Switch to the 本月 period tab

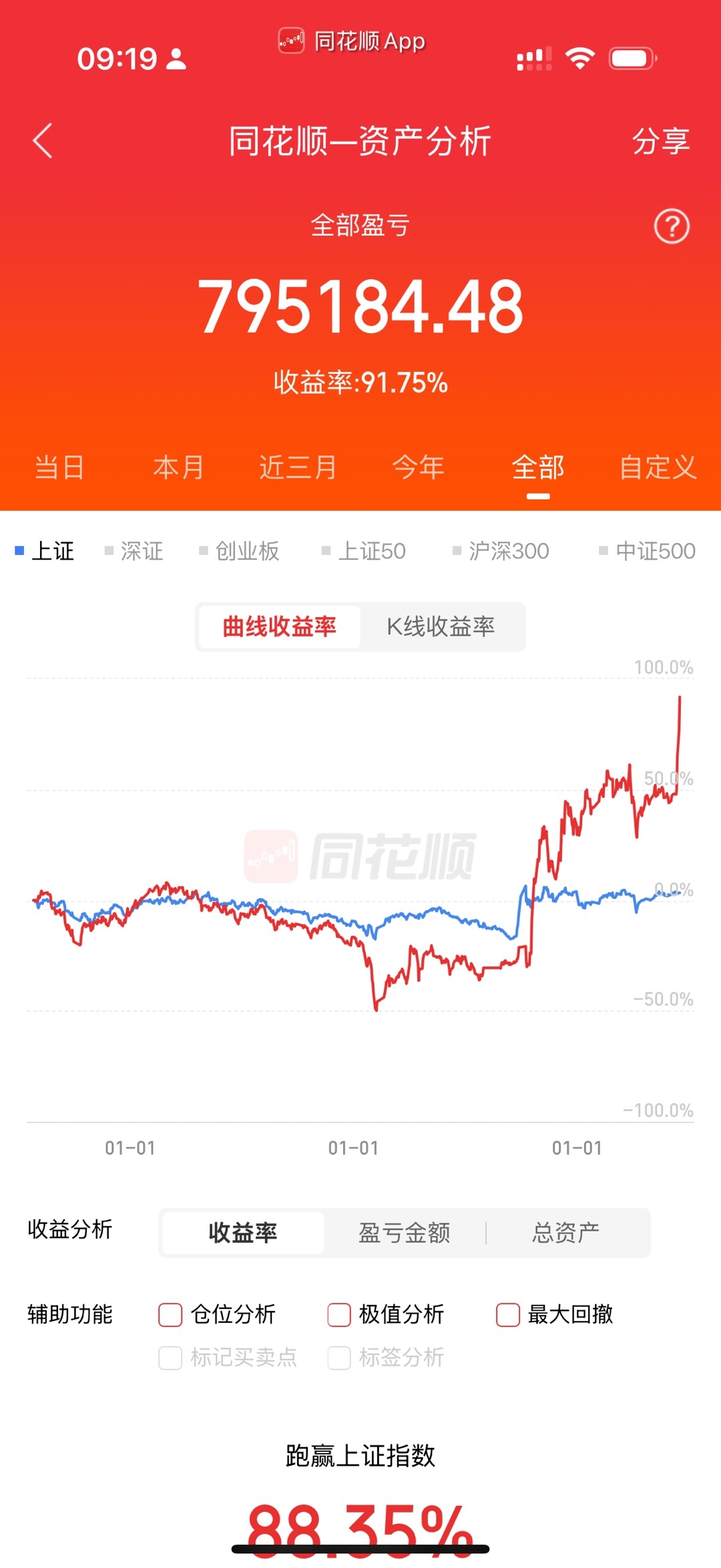pos(178,467)
